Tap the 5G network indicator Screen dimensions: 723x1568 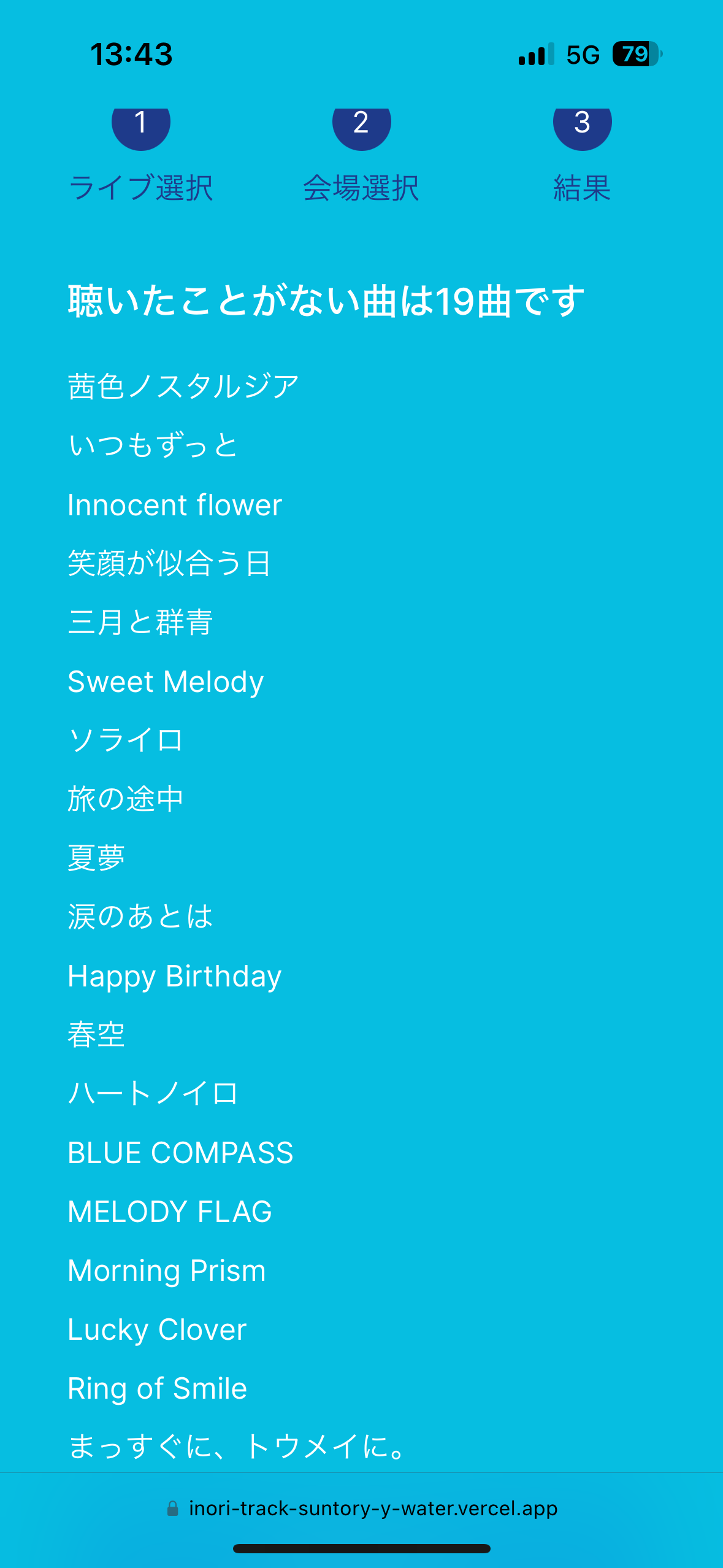581,55
